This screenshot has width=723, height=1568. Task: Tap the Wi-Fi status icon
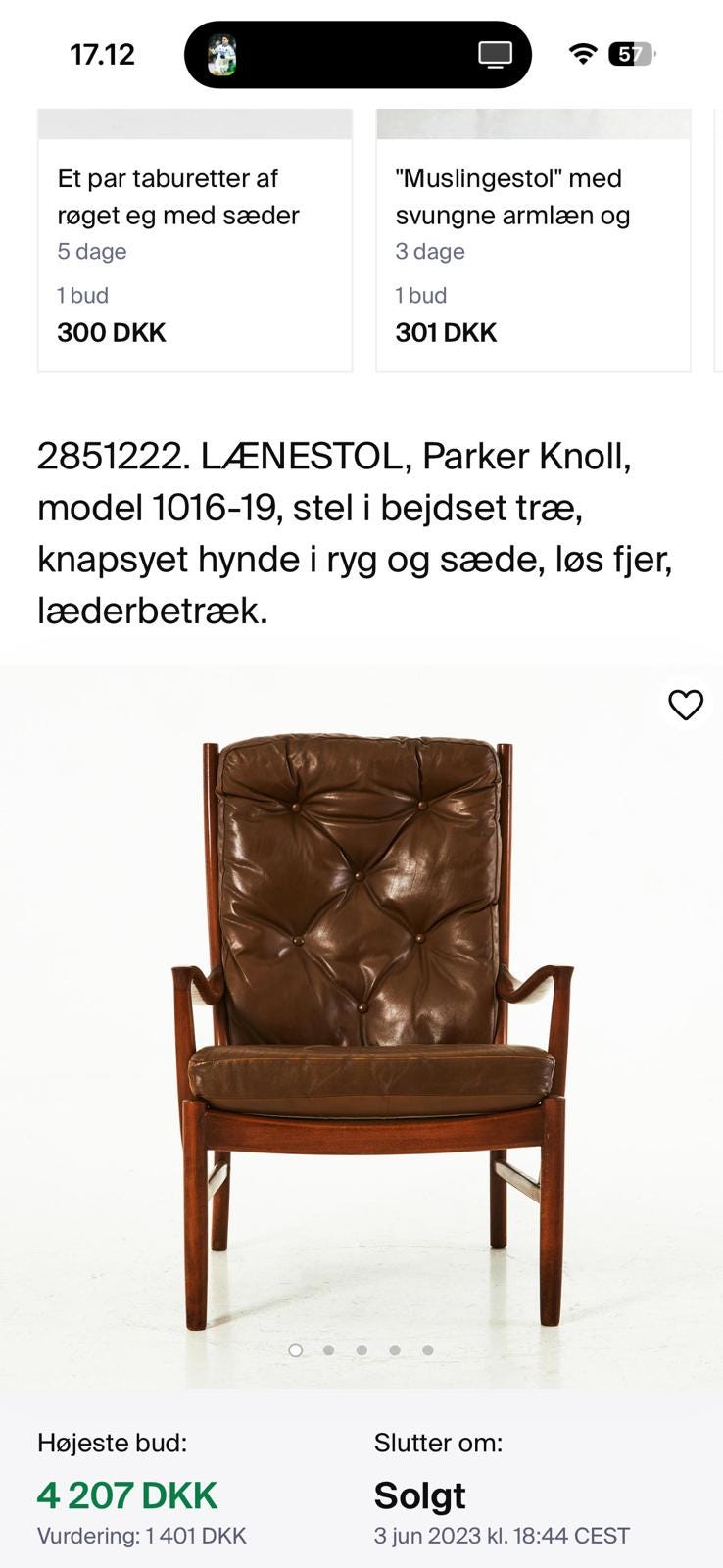(x=583, y=54)
